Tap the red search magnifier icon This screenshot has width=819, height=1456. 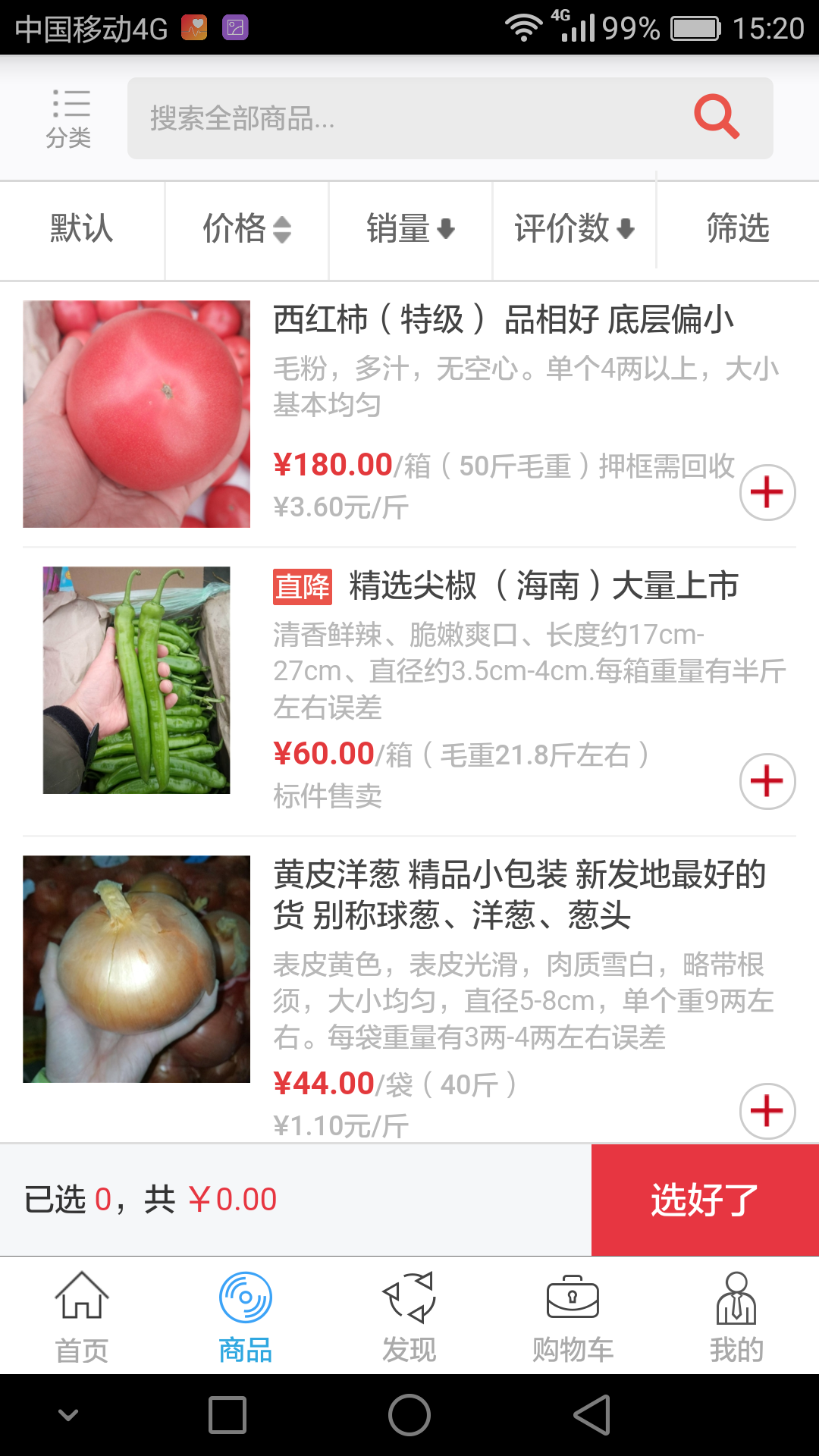[716, 117]
